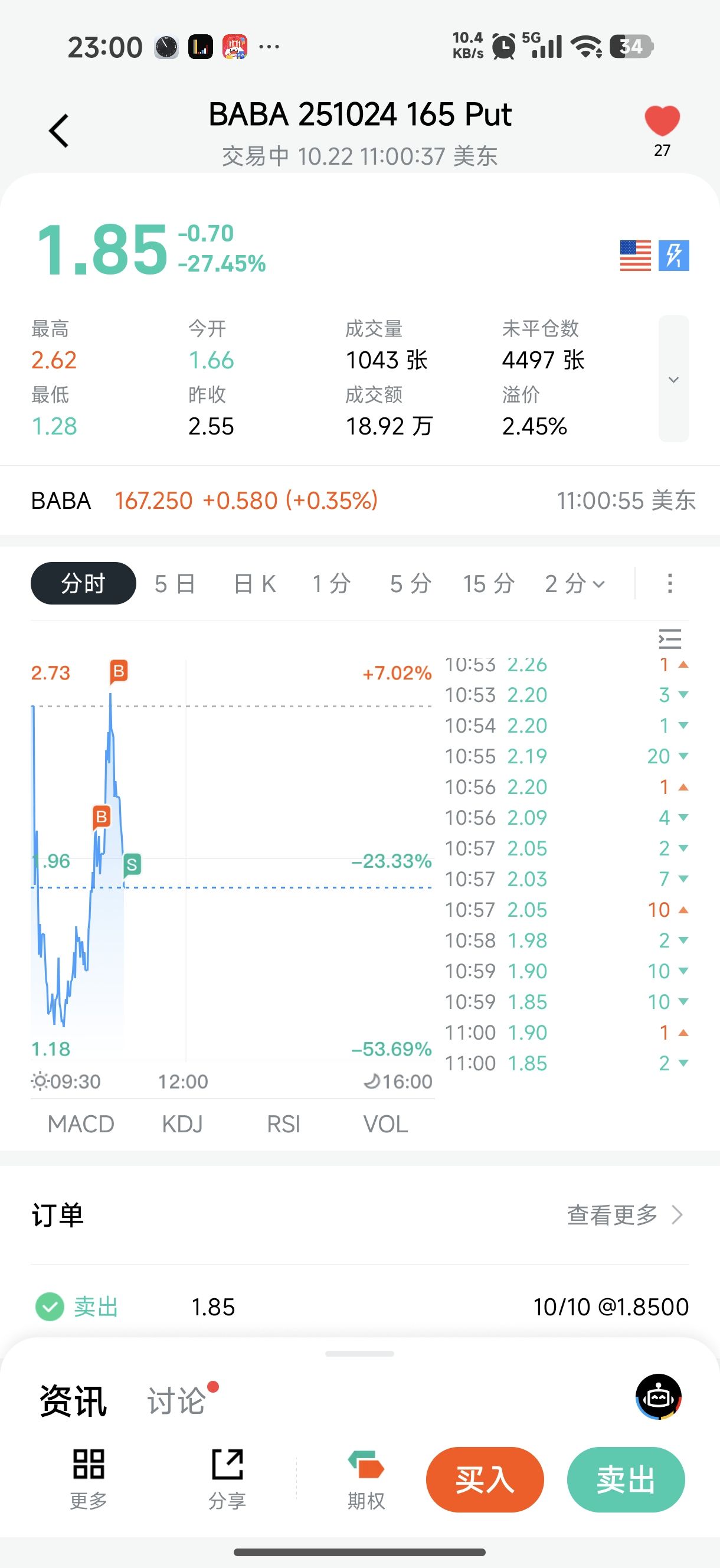Select the 分时 chart tab
This screenshot has height=1568, width=720.
coord(83,583)
